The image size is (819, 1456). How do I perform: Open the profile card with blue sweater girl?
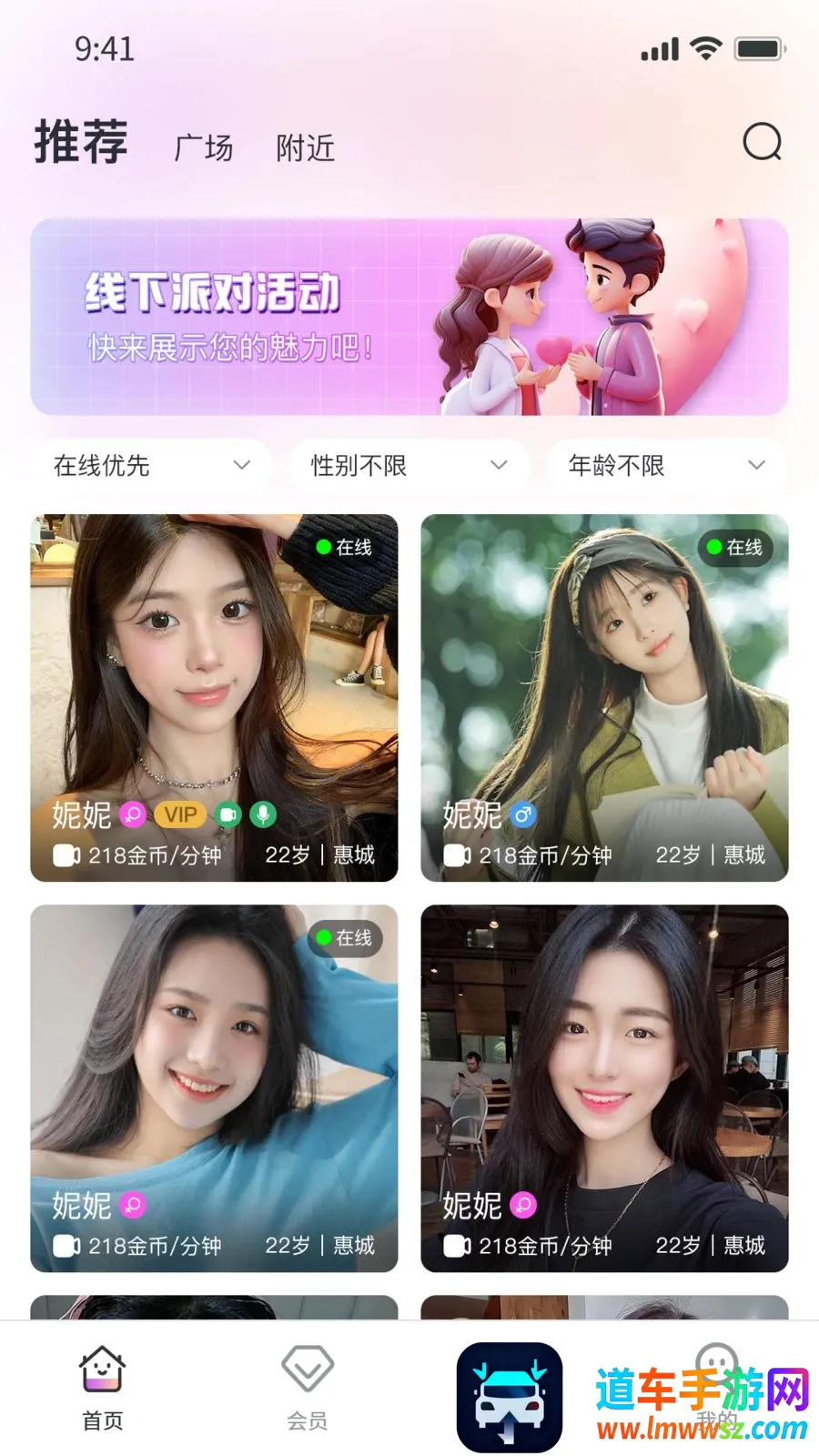214,1088
